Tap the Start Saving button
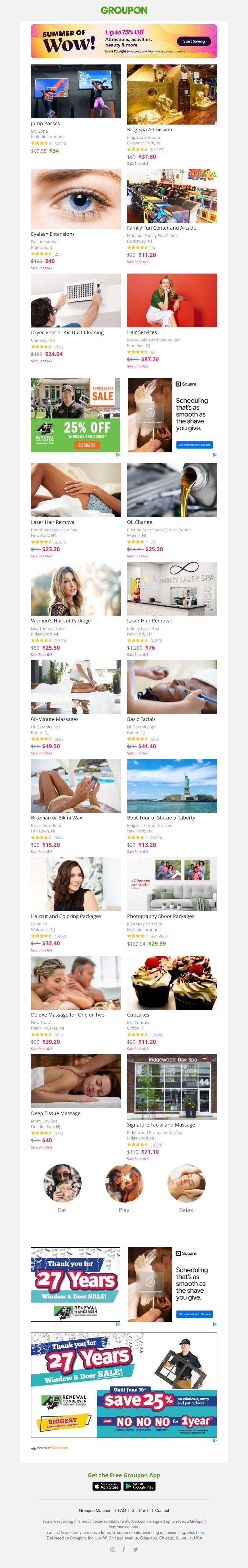Screen dimensions: 248x1568 (194, 42)
